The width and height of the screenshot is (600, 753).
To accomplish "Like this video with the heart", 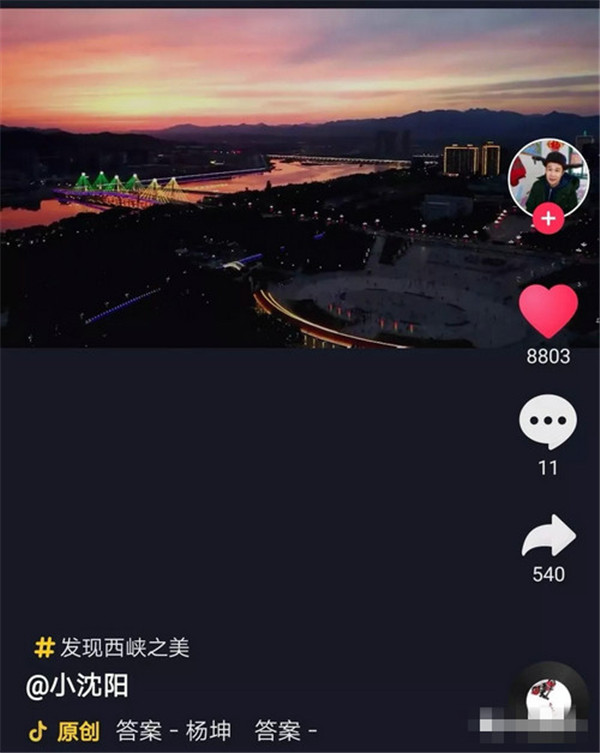I will (548, 311).
